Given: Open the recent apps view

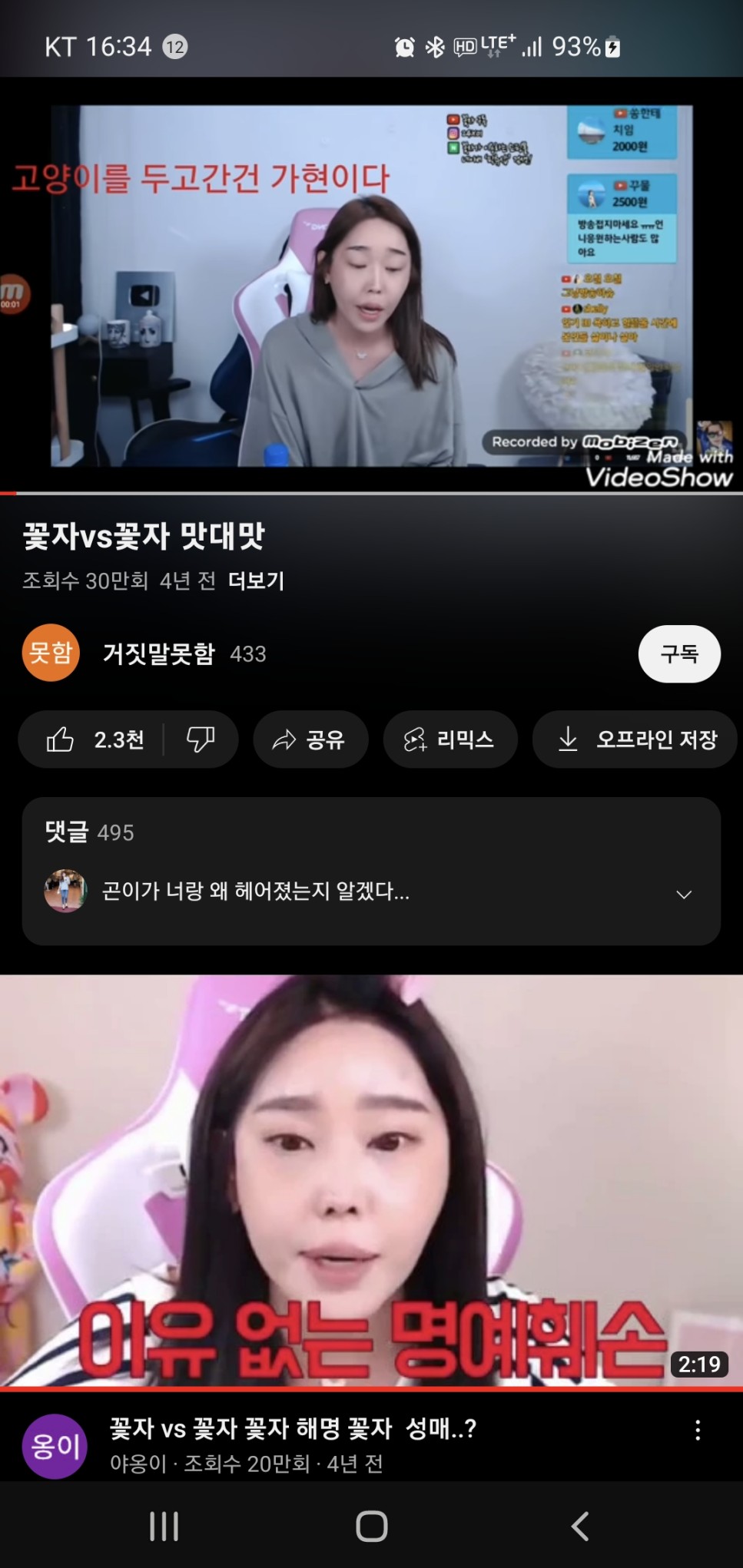Looking at the screenshot, I should pyautogui.click(x=164, y=1526).
